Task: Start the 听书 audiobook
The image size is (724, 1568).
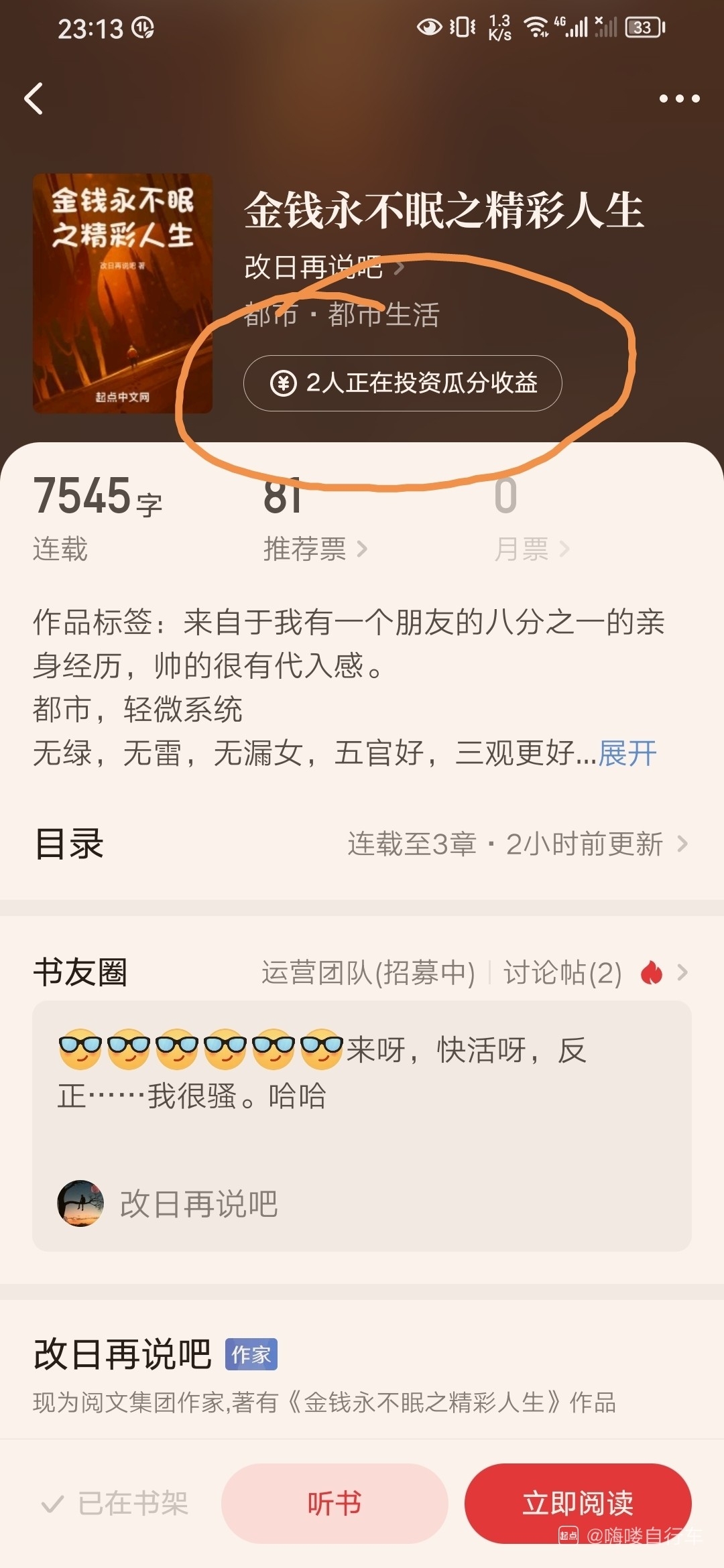Action: click(335, 1504)
